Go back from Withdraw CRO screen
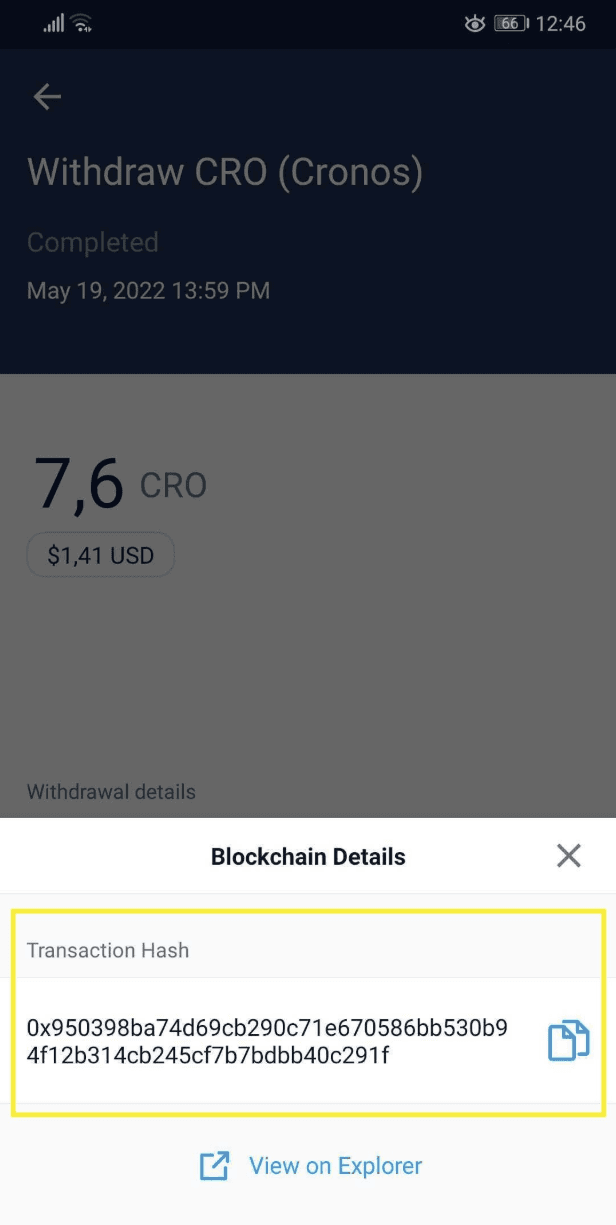The width and height of the screenshot is (616, 1225). pyautogui.click(x=47, y=96)
